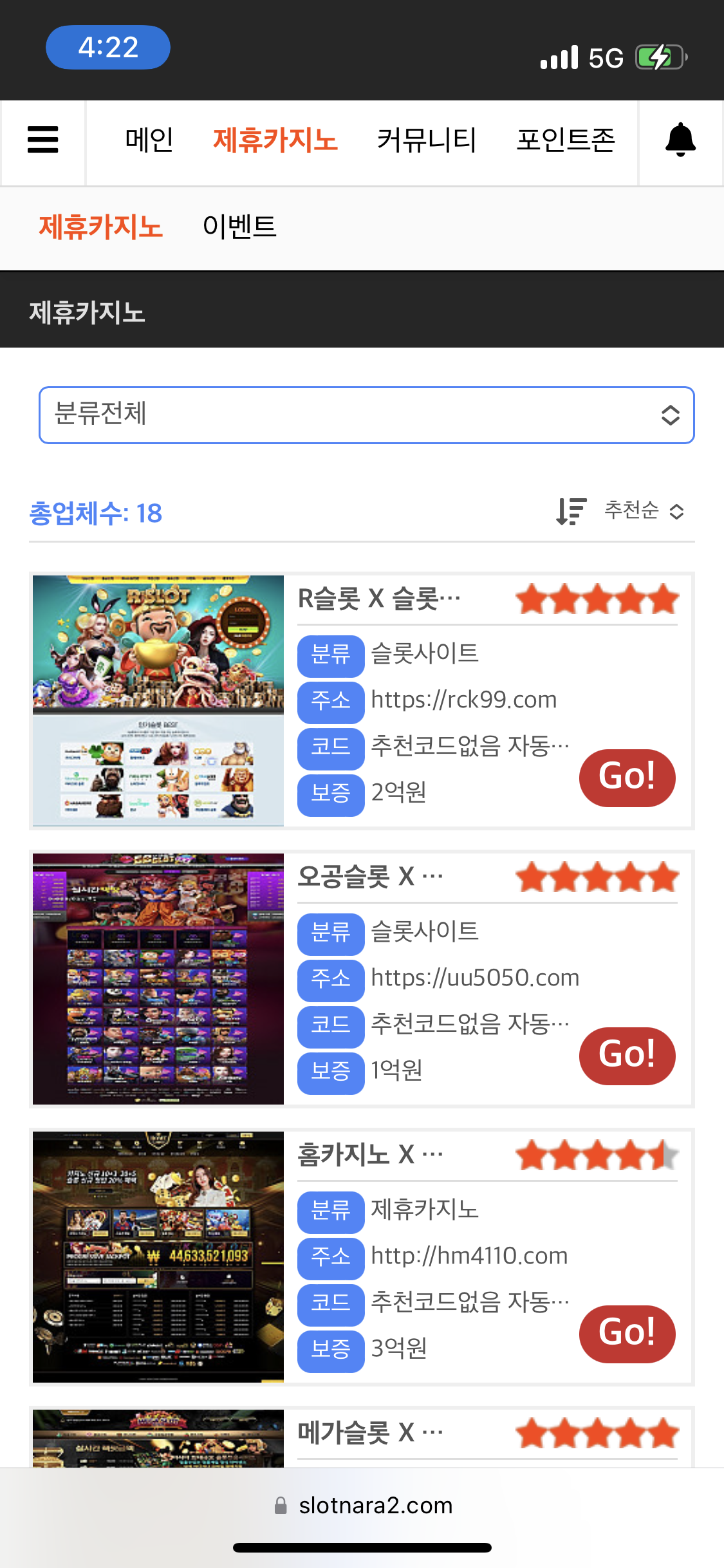Tap Go! on the 홈카지노 card
Viewport: 724px width, 1568px height.
(627, 1334)
